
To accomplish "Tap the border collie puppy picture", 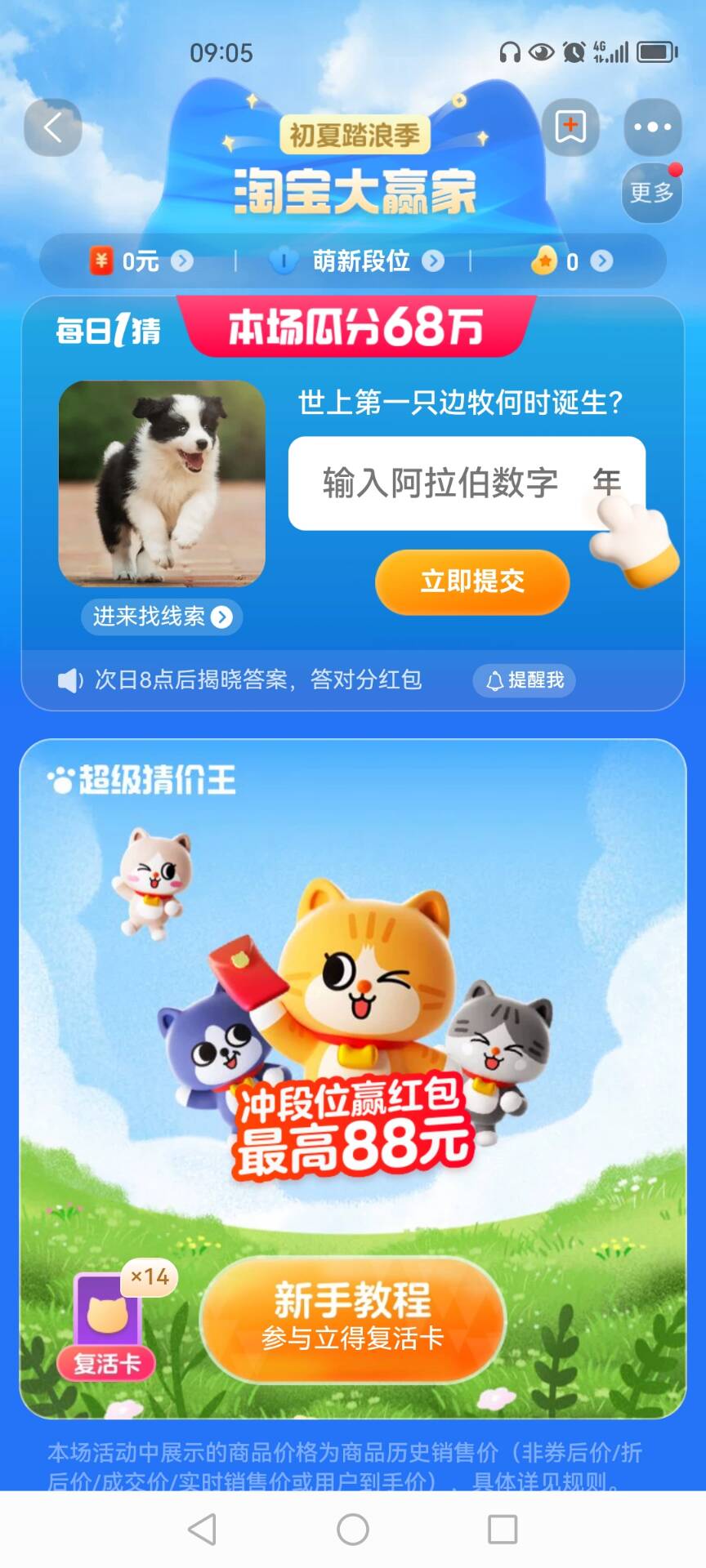I will point(162,483).
